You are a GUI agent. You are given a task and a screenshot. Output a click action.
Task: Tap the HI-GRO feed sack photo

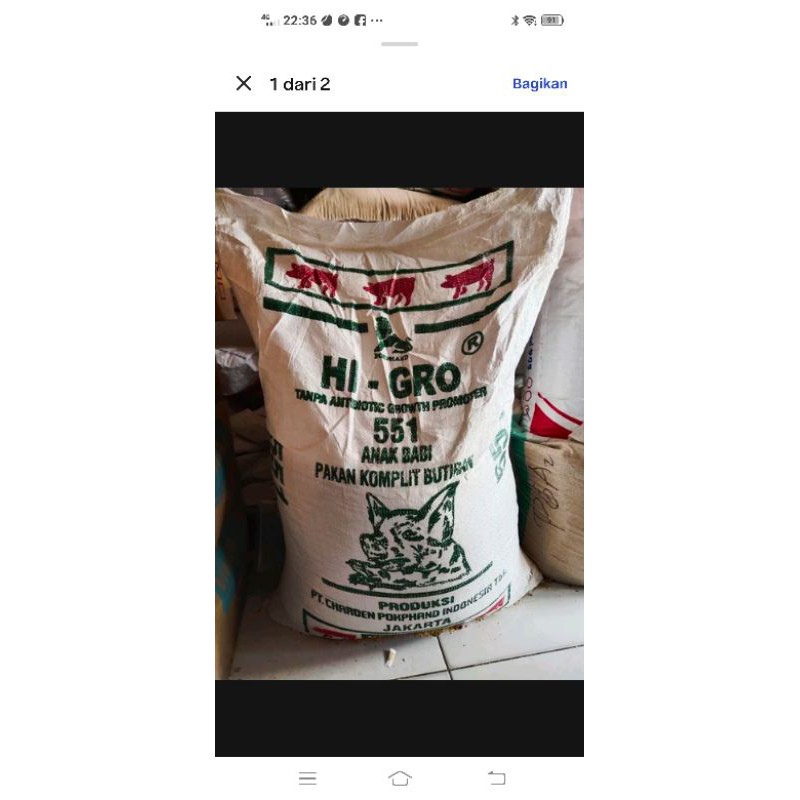click(399, 433)
